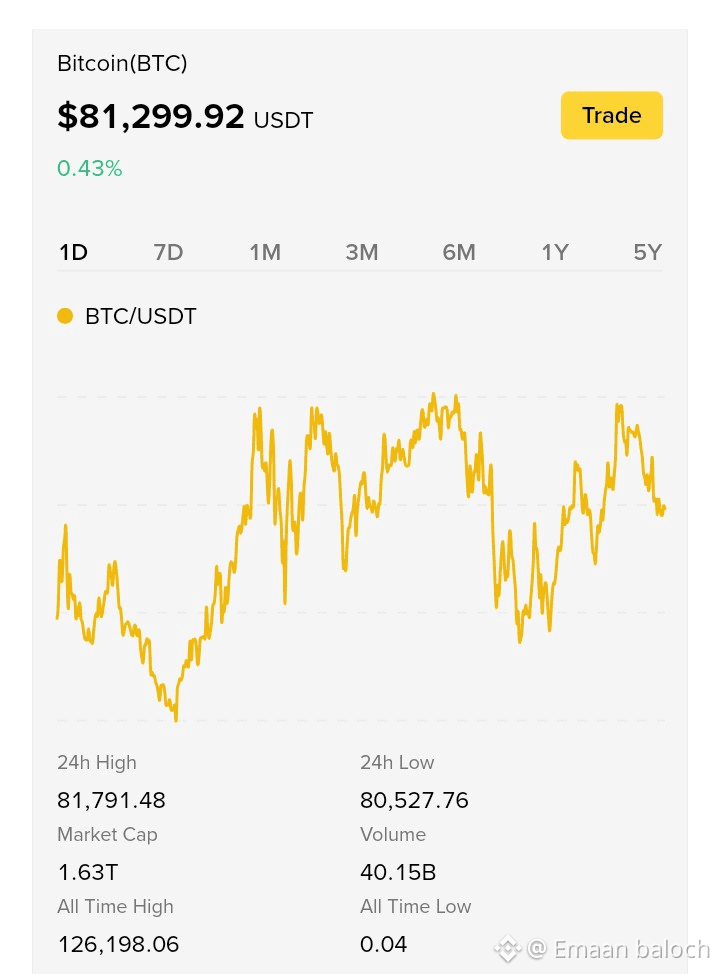Open the 5Y chart view
Viewport: 718px width, 974px height.
click(x=648, y=252)
